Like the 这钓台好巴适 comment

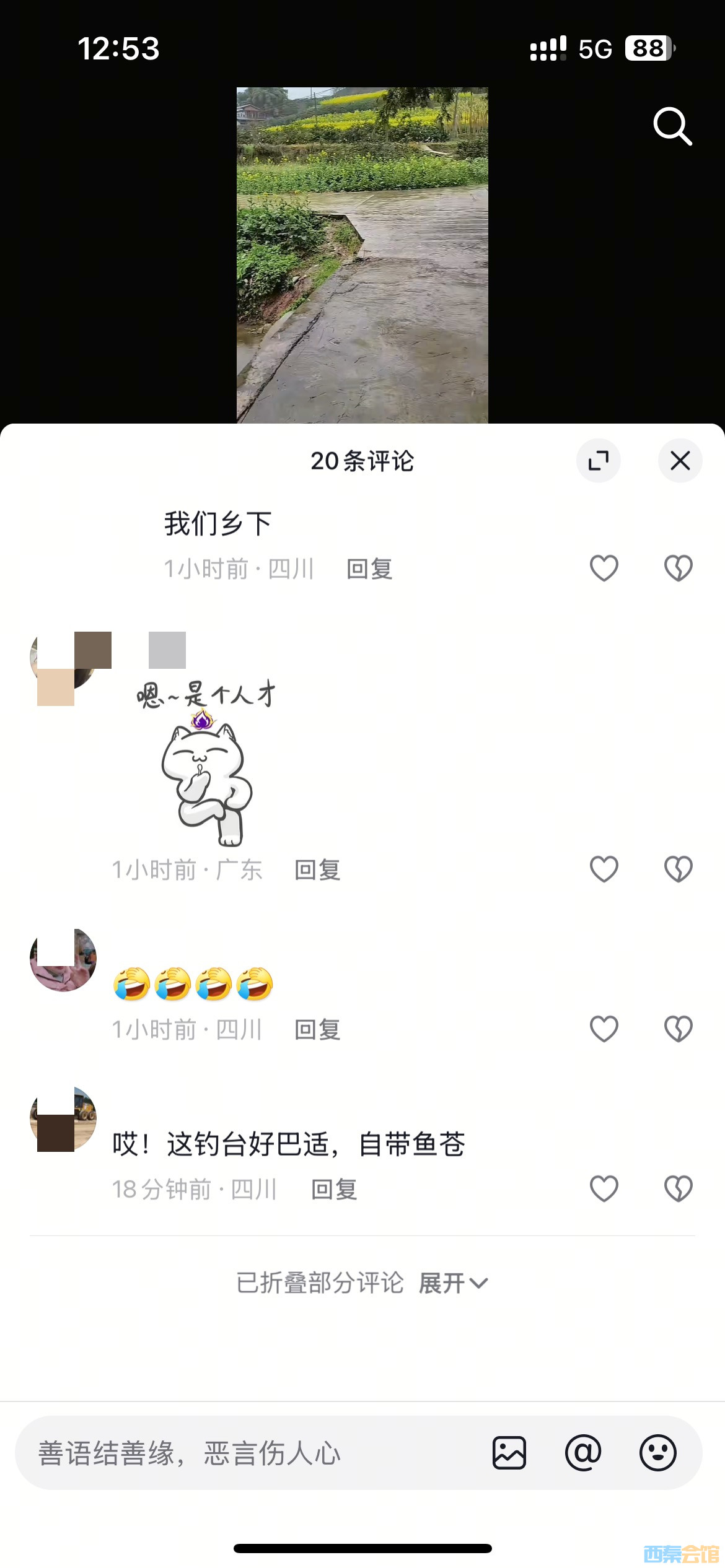click(604, 1188)
